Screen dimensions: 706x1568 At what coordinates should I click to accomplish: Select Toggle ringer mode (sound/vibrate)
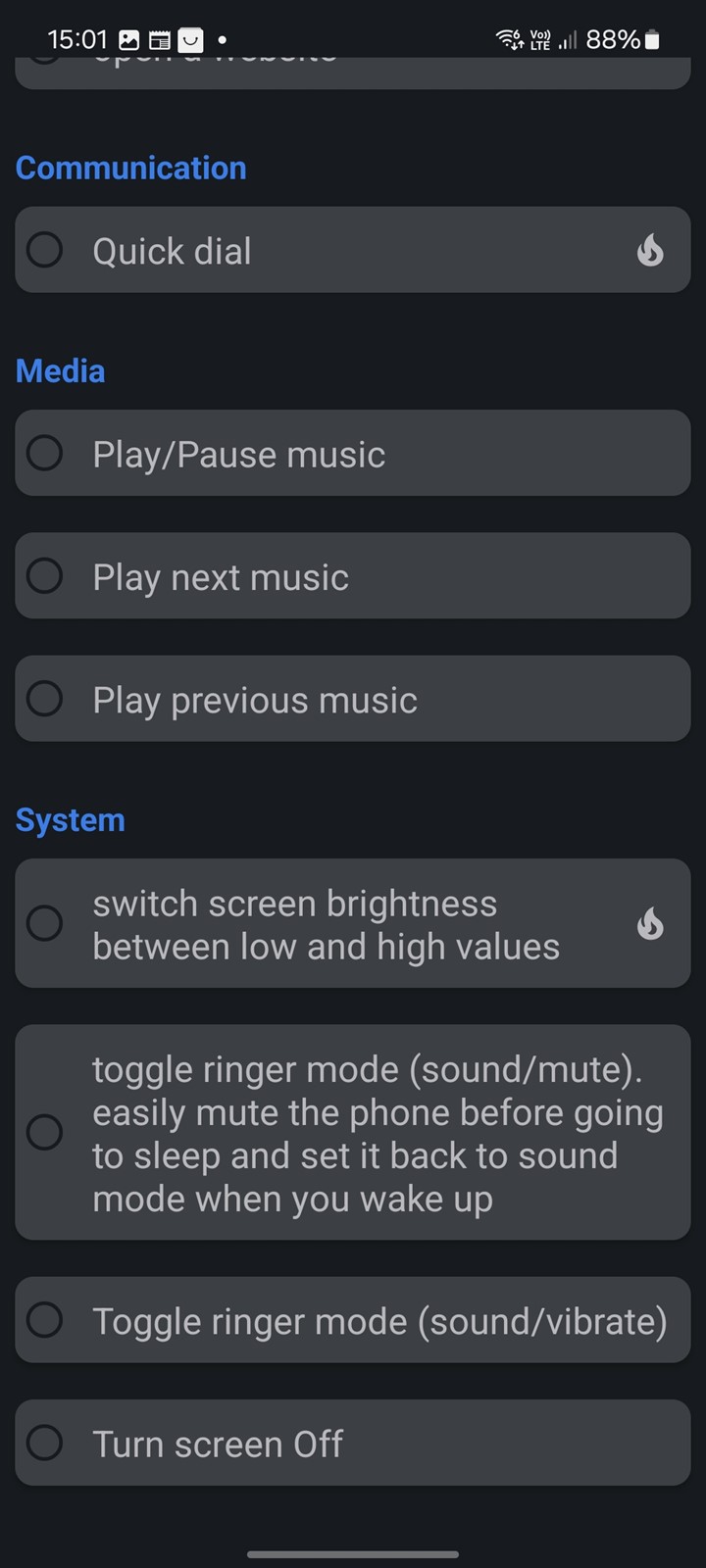coord(353,1320)
